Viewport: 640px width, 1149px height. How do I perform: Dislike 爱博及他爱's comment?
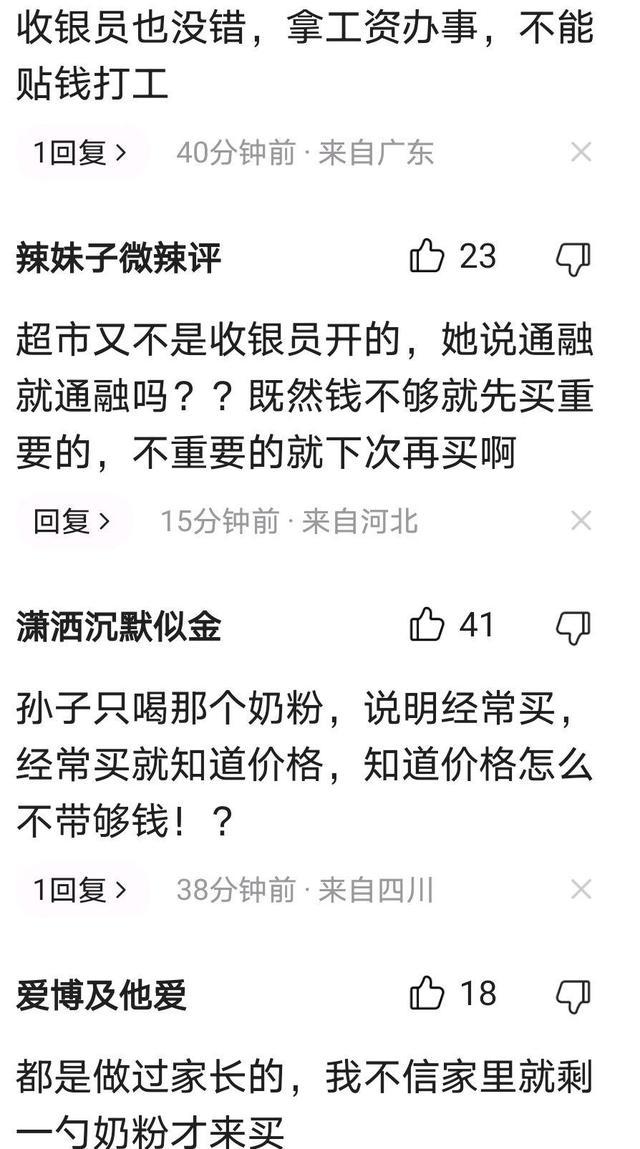(x=573, y=995)
